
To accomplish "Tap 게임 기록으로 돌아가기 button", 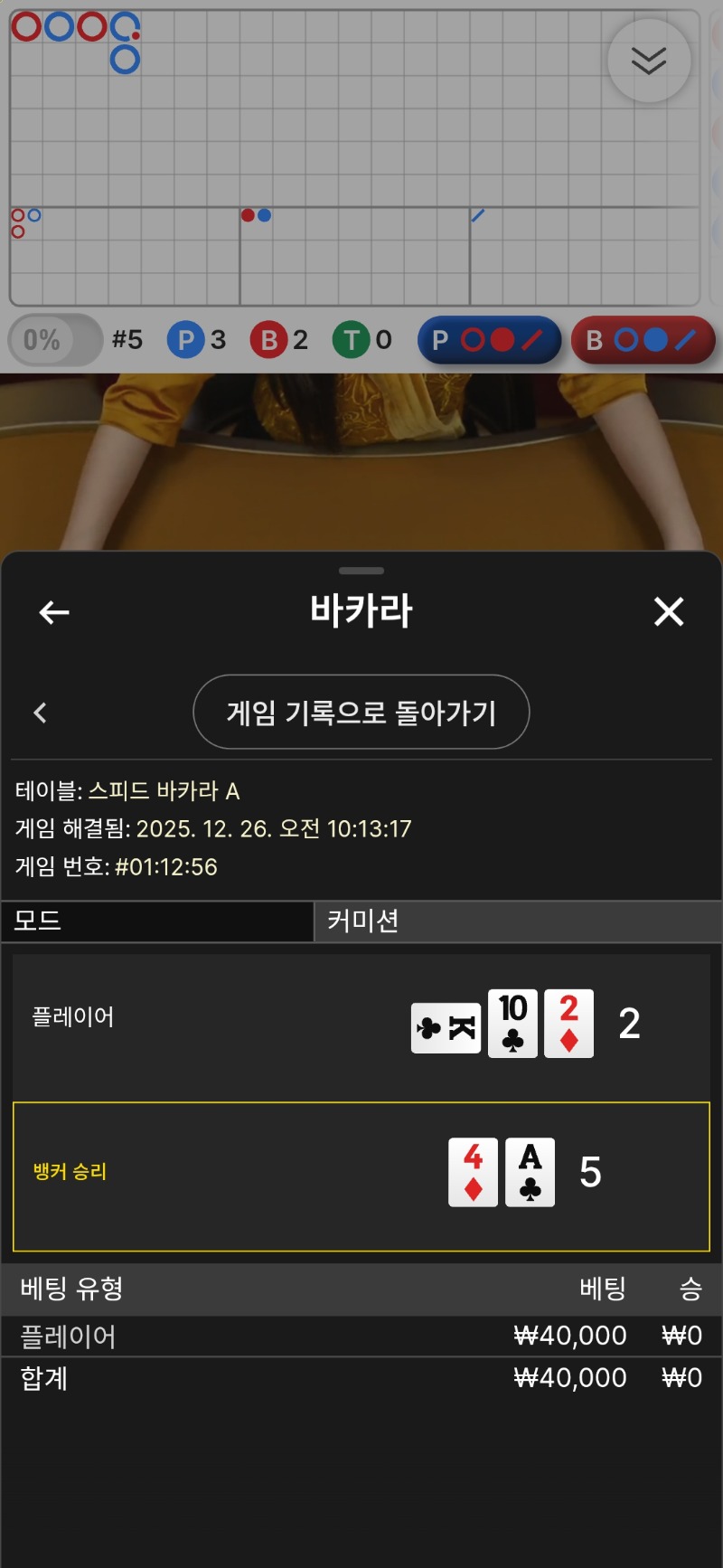I will click(x=361, y=713).
